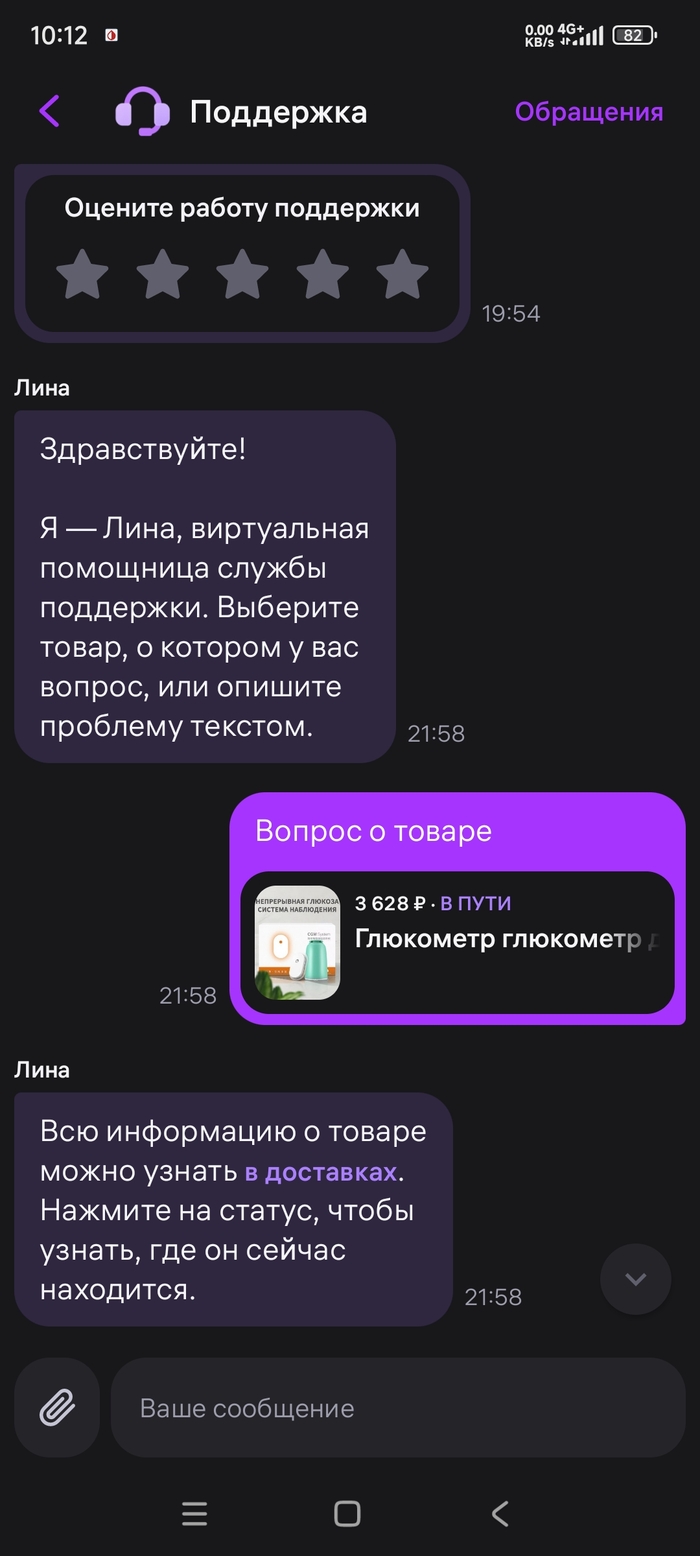Screen dimensions: 700x1556
Task: Rate support with the first star
Action: tap(82, 275)
